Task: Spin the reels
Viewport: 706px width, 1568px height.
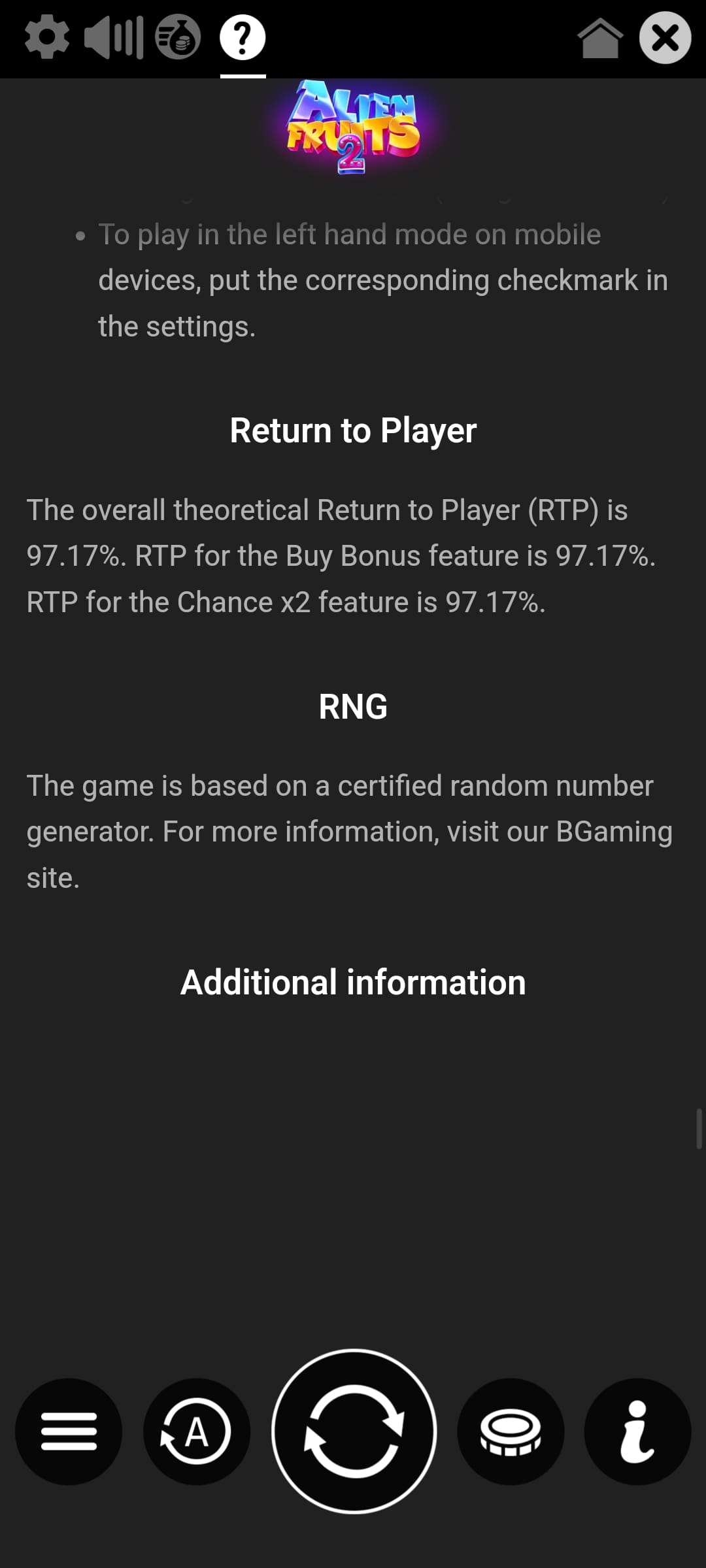Action: [x=354, y=1431]
